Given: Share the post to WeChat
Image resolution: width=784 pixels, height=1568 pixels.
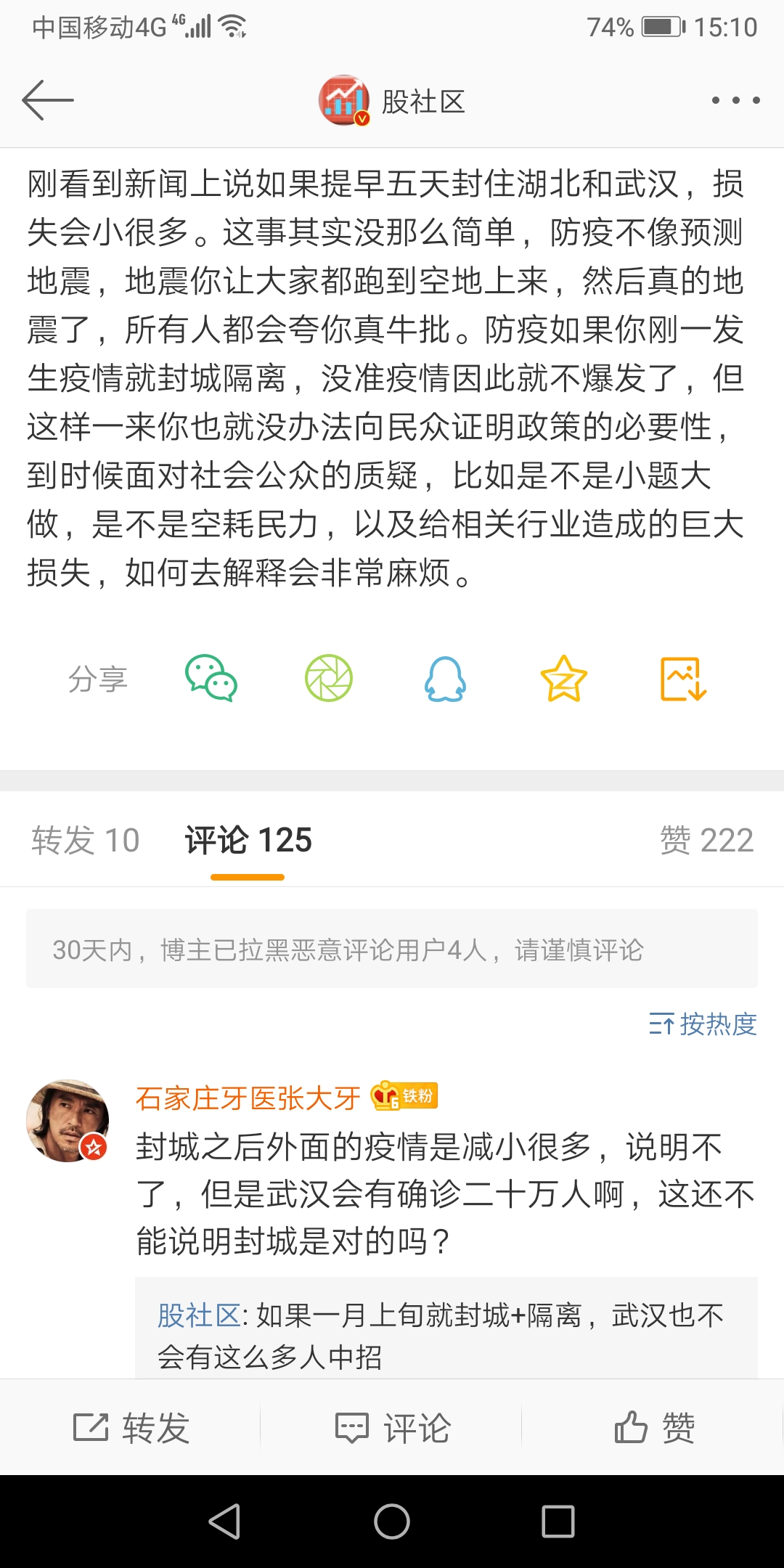Looking at the screenshot, I should pyautogui.click(x=211, y=679).
